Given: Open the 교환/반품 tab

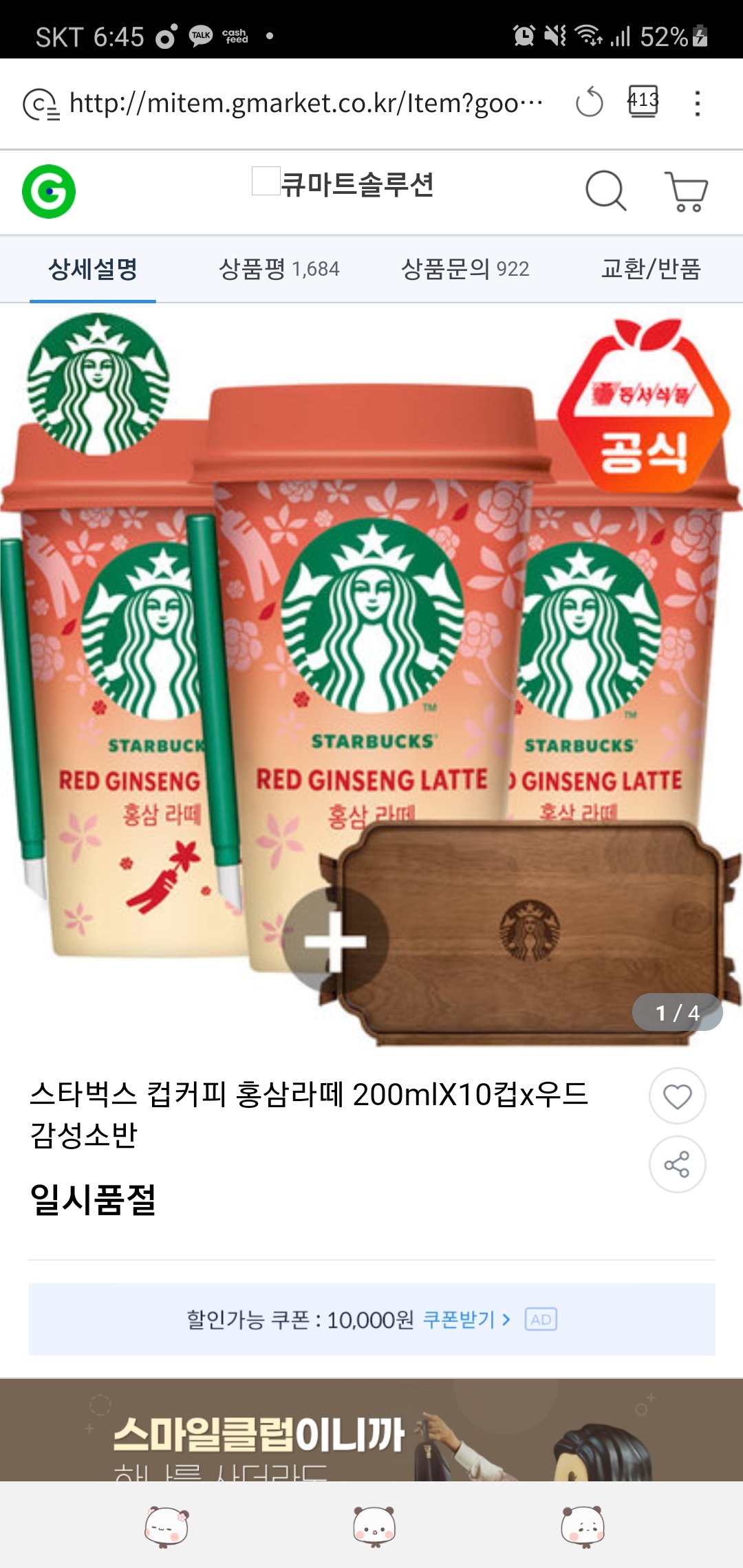Looking at the screenshot, I should point(651,269).
